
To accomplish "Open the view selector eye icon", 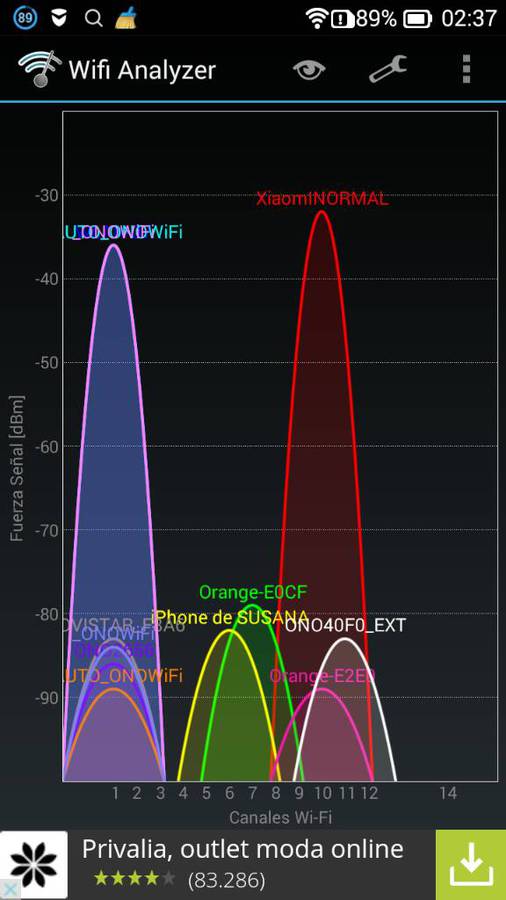I will pyautogui.click(x=309, y=69).
